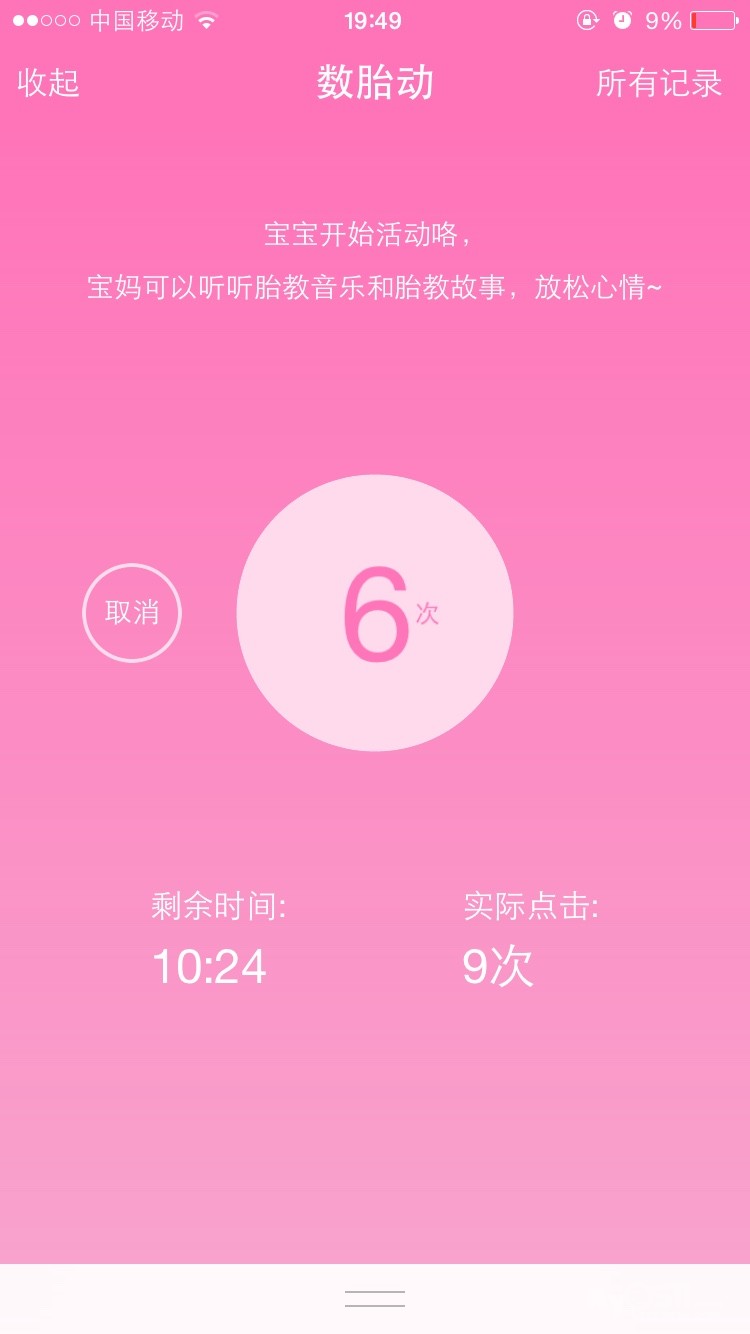Tap the big circle to count a kick

click(375, 613)
